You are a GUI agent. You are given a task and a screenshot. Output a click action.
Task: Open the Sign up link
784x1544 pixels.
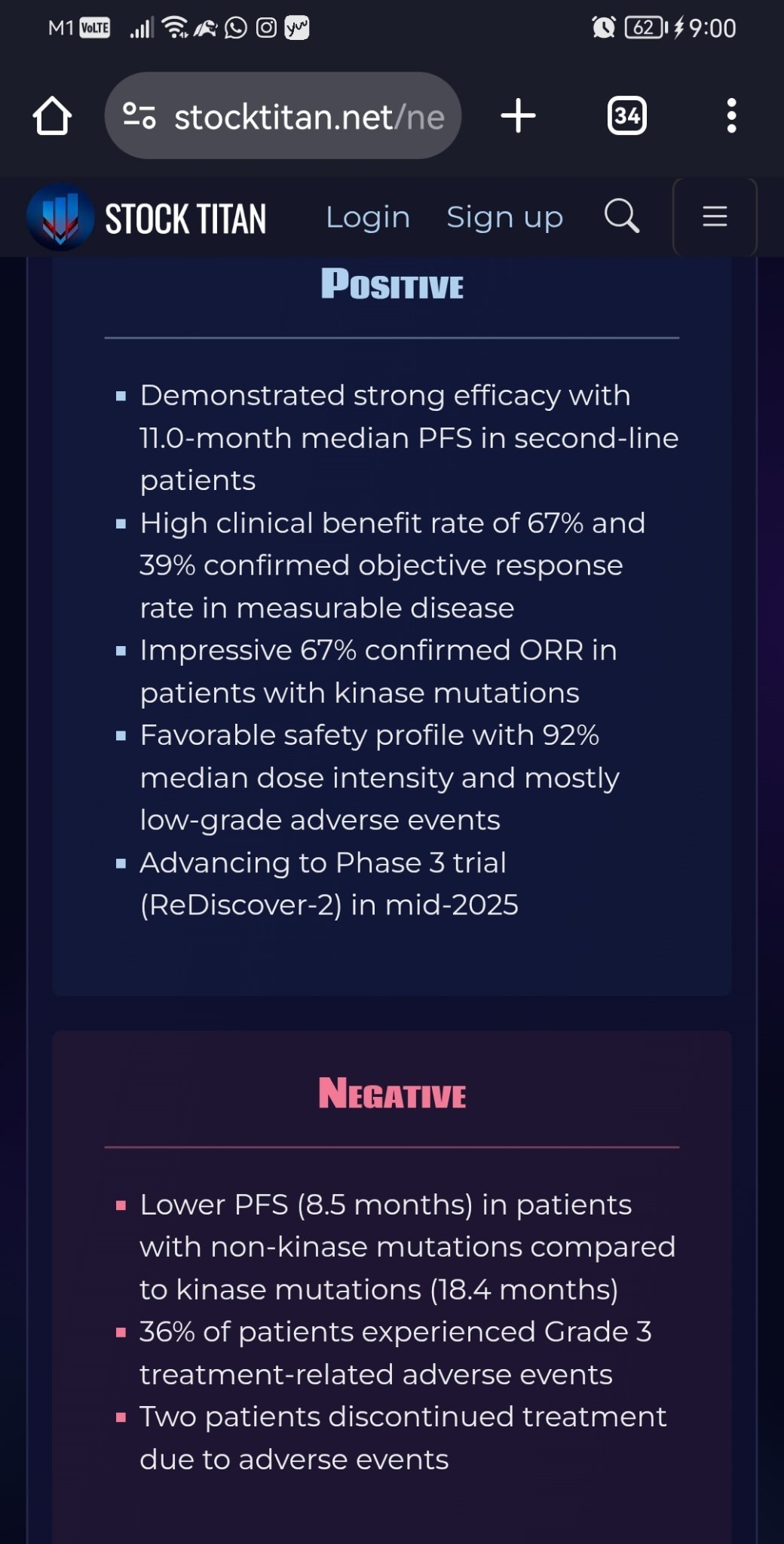(x=504, y=217)
